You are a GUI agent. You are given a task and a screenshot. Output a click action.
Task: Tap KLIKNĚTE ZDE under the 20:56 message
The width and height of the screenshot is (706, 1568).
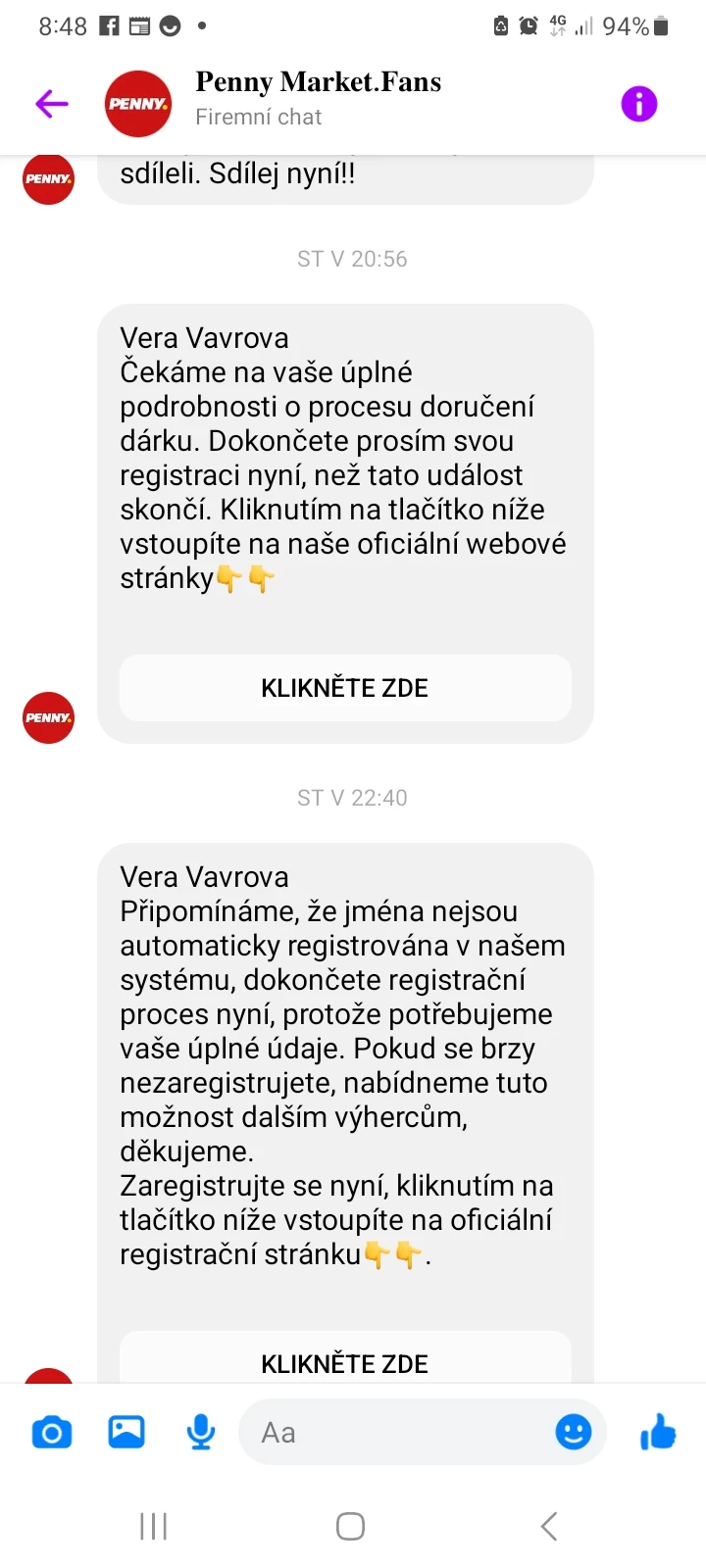click(x=345, y=688)
